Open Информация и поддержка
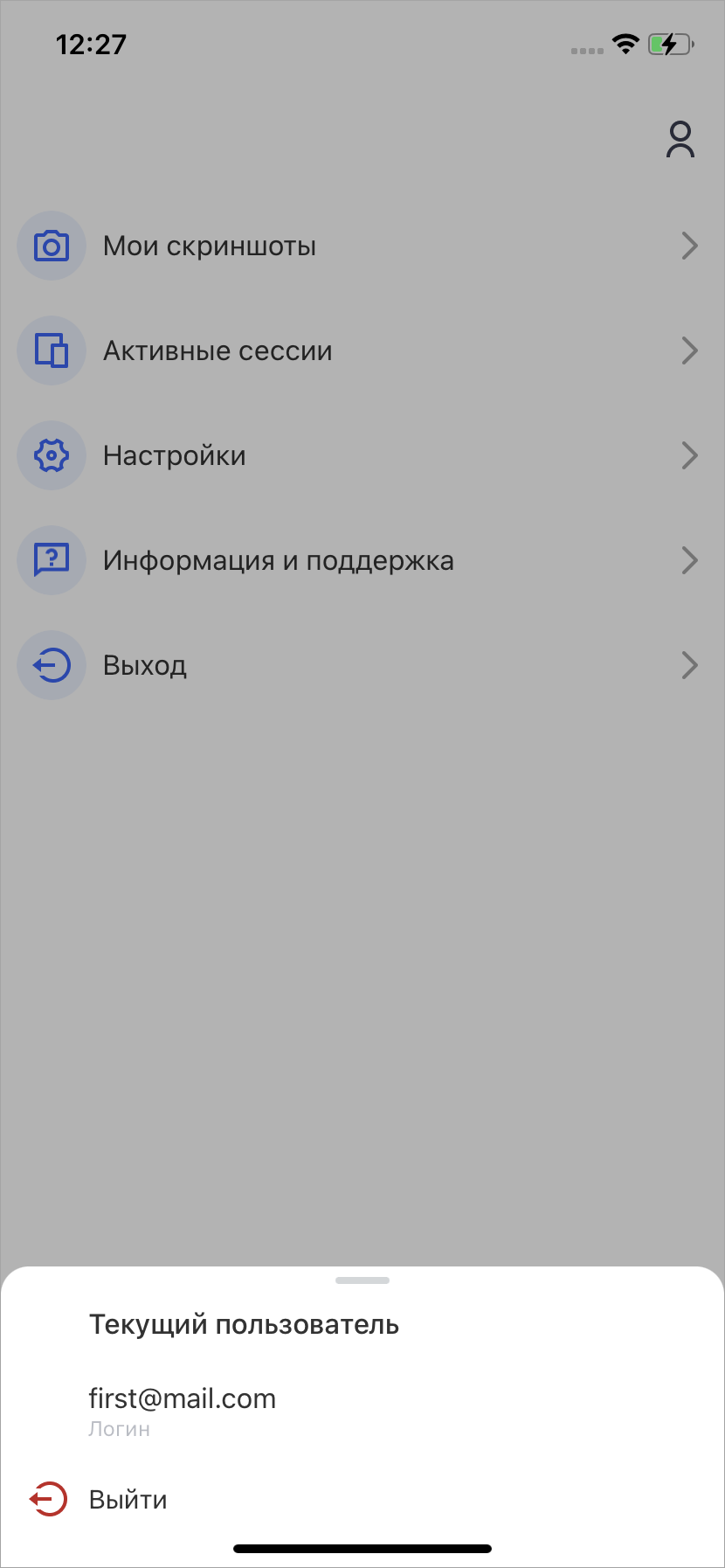 (x=362, y=560)
